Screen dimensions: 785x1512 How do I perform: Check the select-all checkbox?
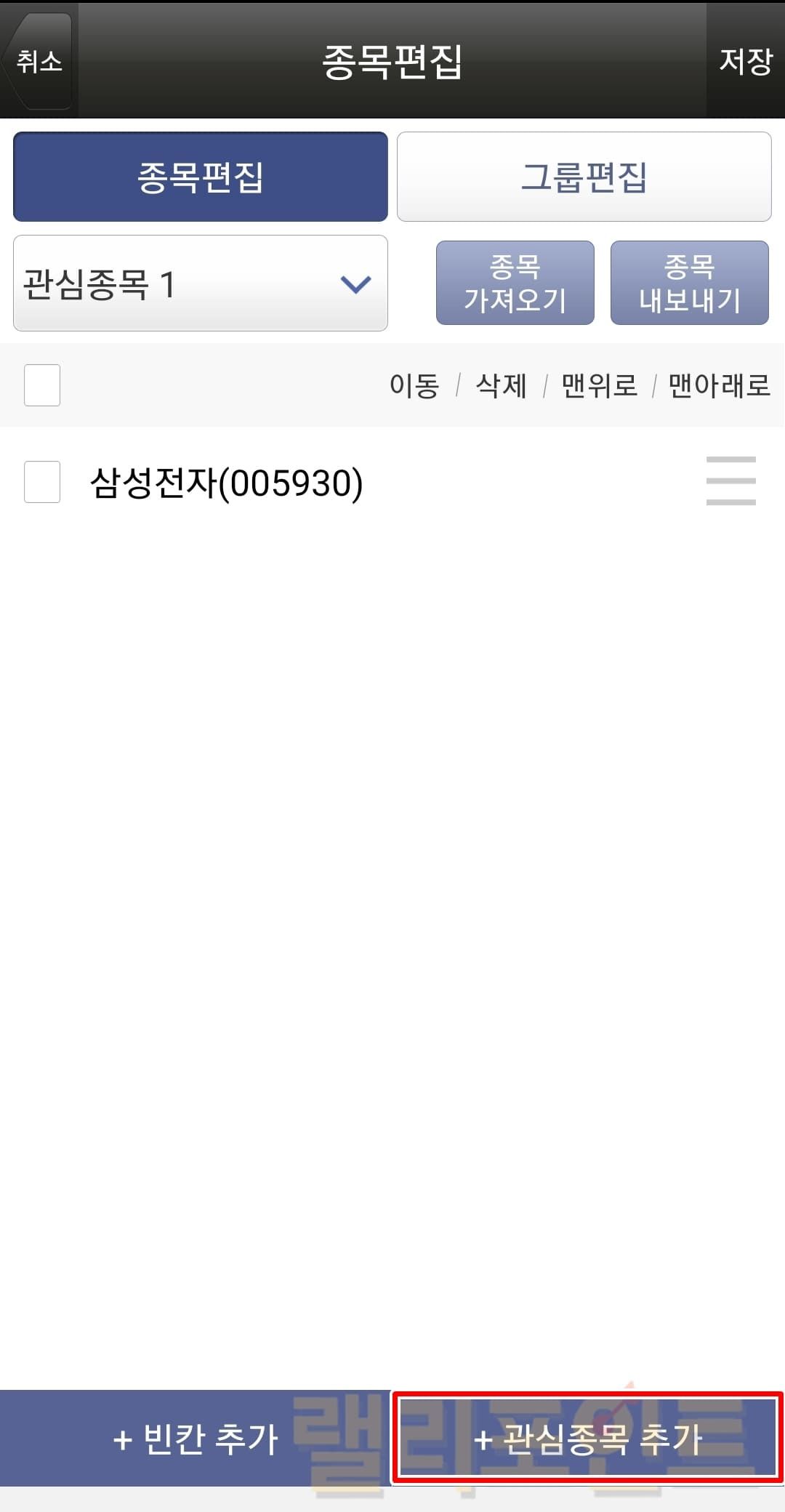tap(42, 385)
